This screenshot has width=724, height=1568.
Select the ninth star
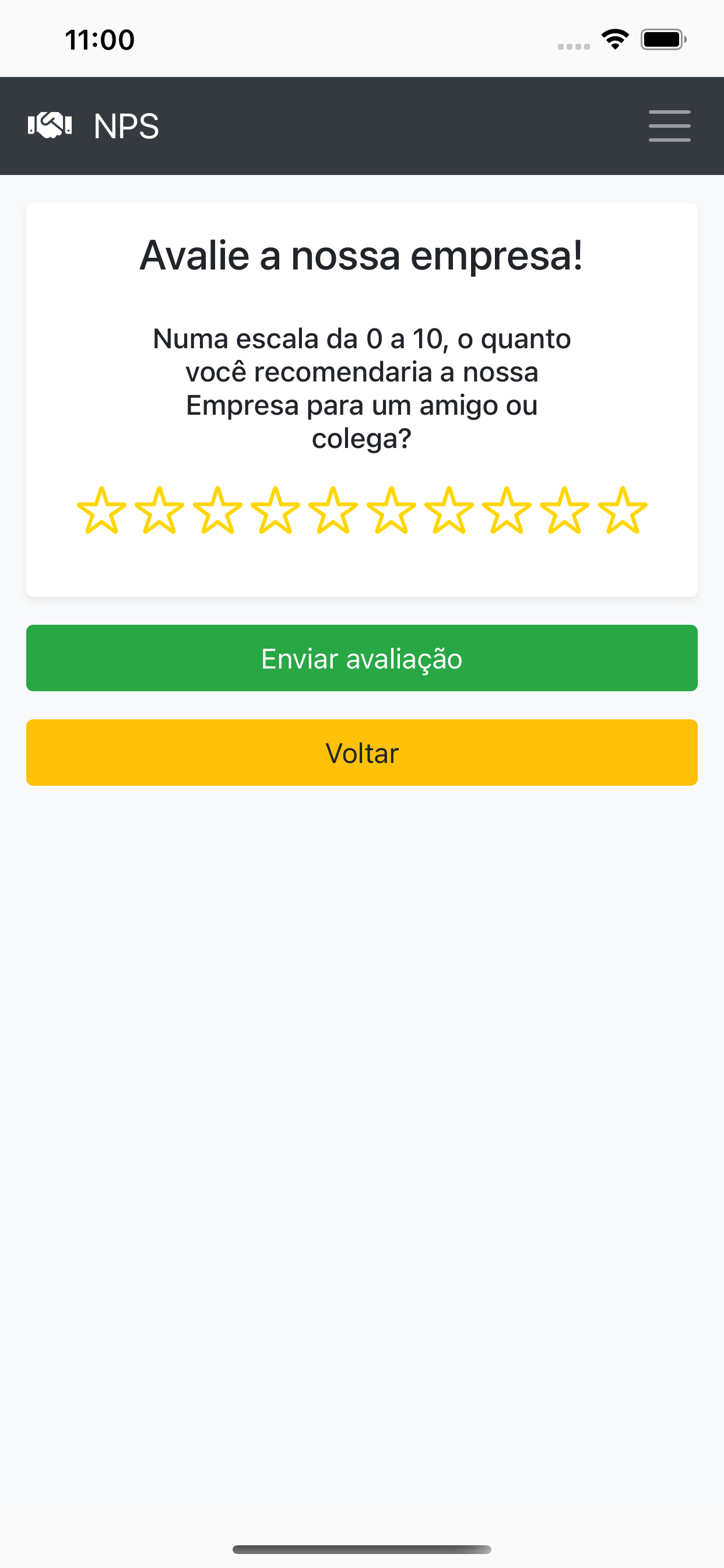(x=565, y=512)
